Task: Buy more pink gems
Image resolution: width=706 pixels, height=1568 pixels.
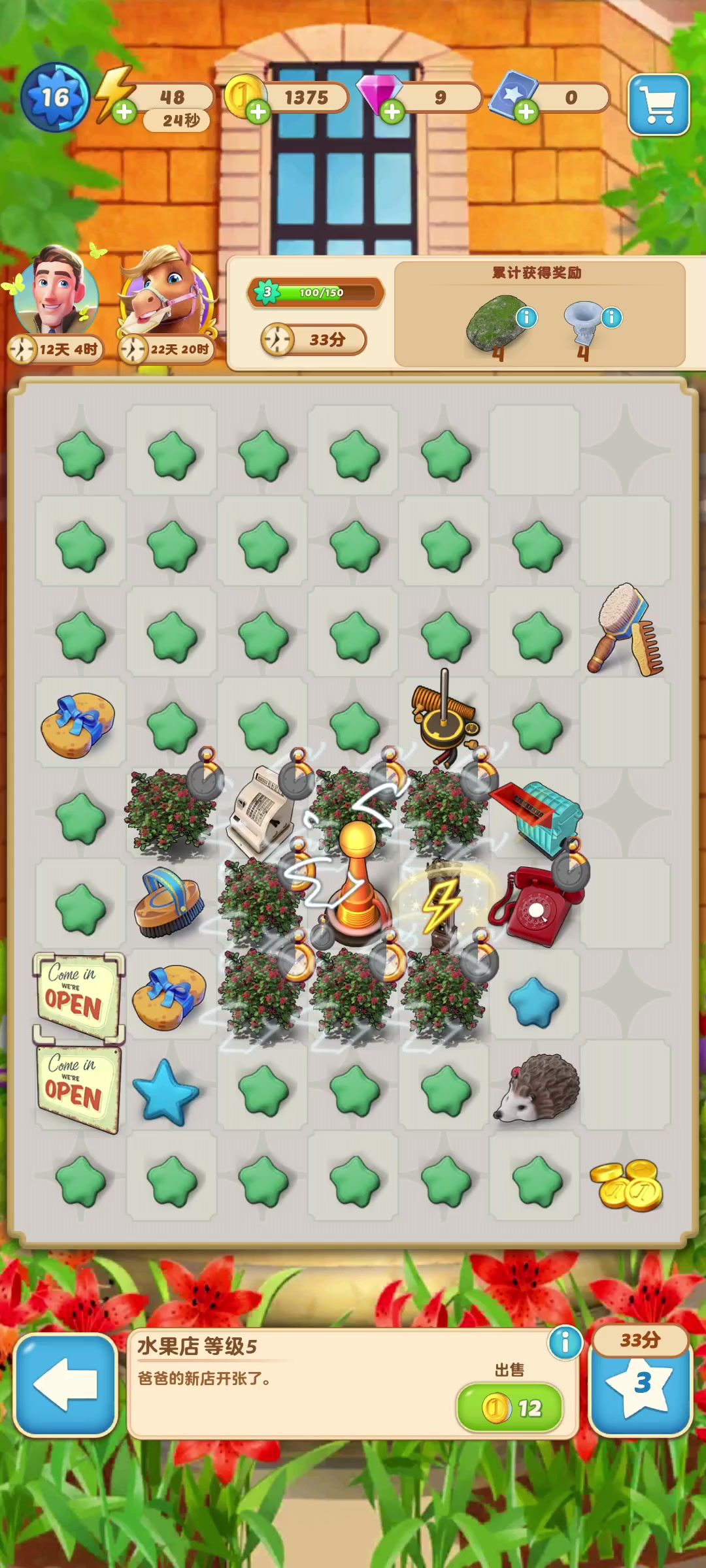Action: [392, 112]
